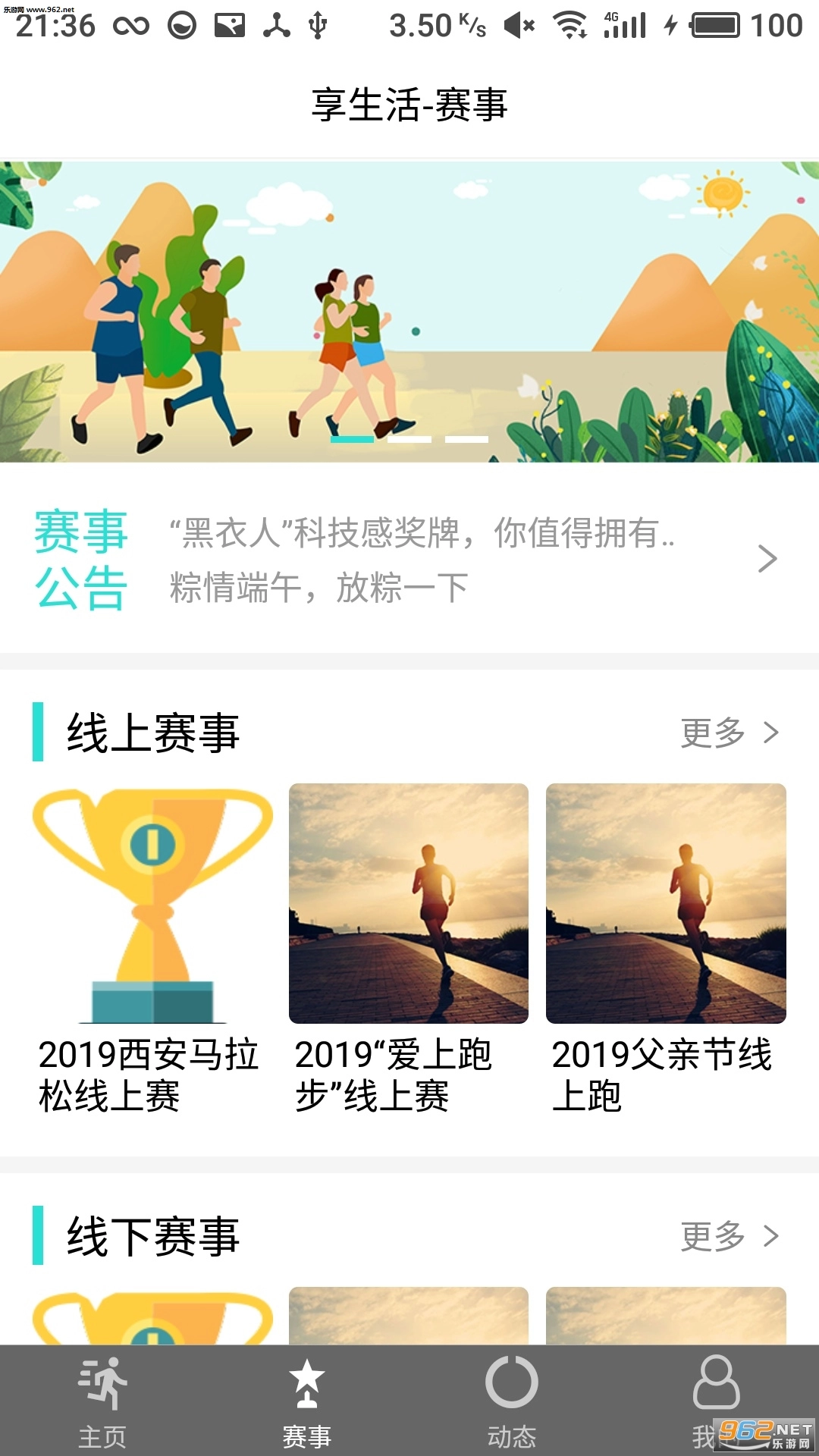819x1456 pixels.
Task: Tap the muted volume icon in status bar
Action: tap(517, 25)
